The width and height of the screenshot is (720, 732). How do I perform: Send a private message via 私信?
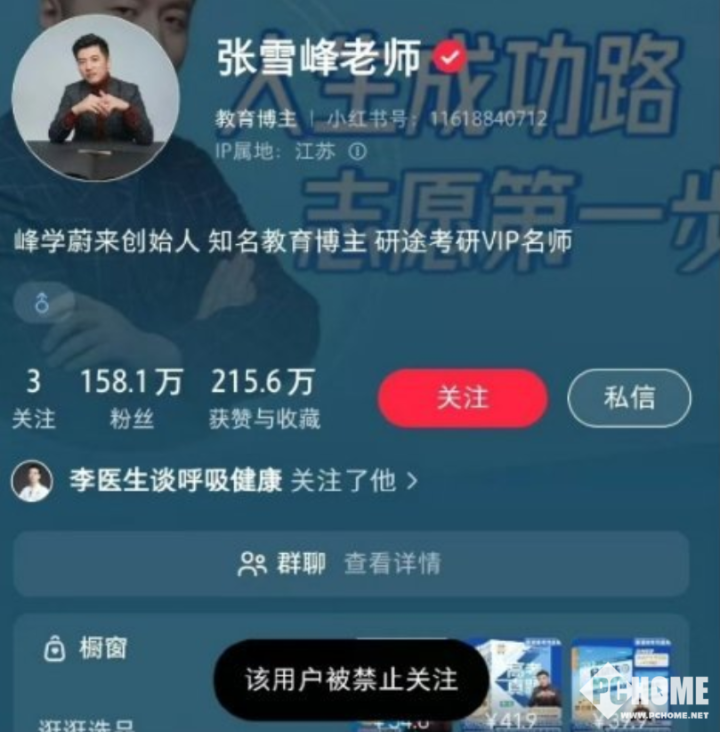[x=629, y=398]
